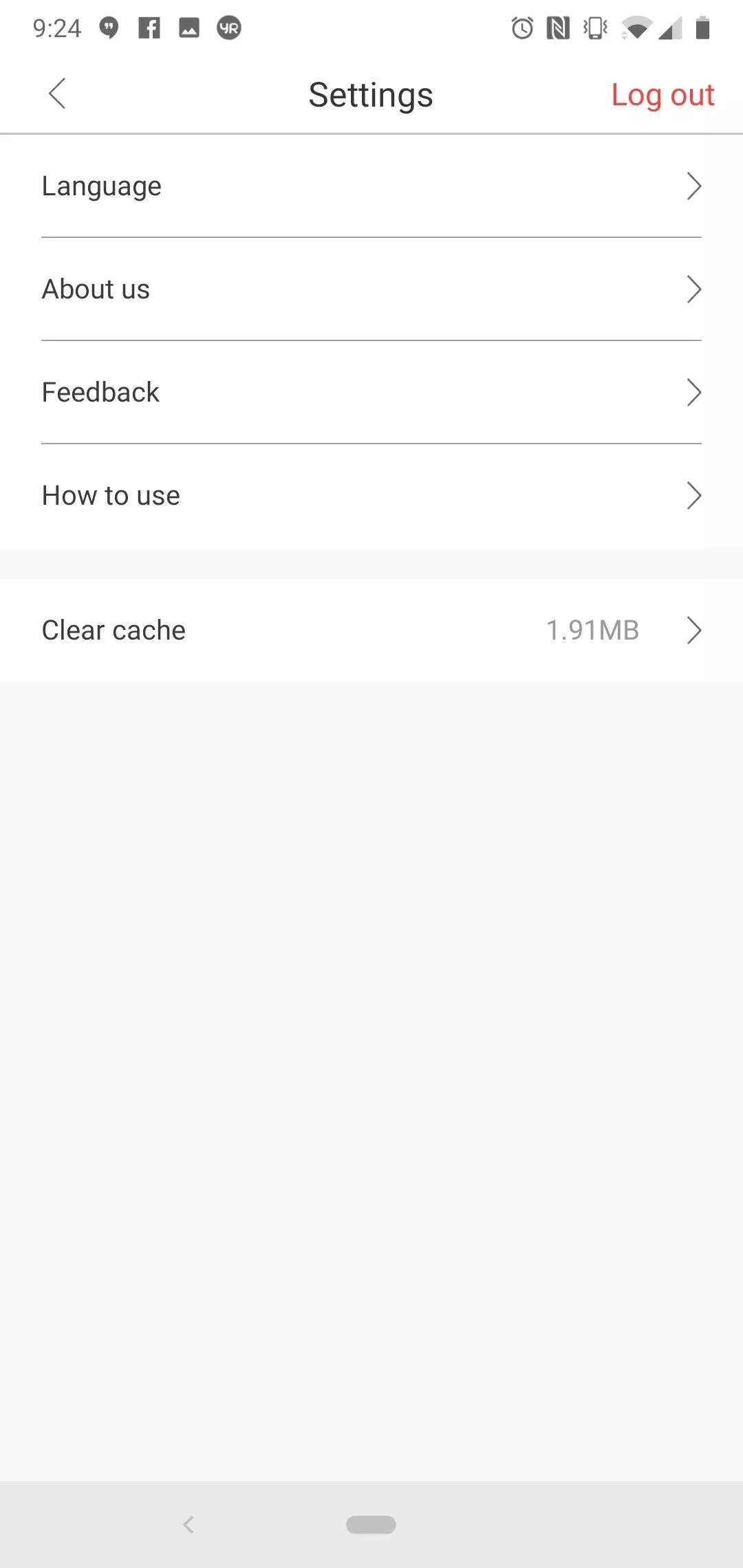The width and height of the screenshot is (743, 1568).
Task: Go back using the header arrow
Action: (x=57, y=94)
